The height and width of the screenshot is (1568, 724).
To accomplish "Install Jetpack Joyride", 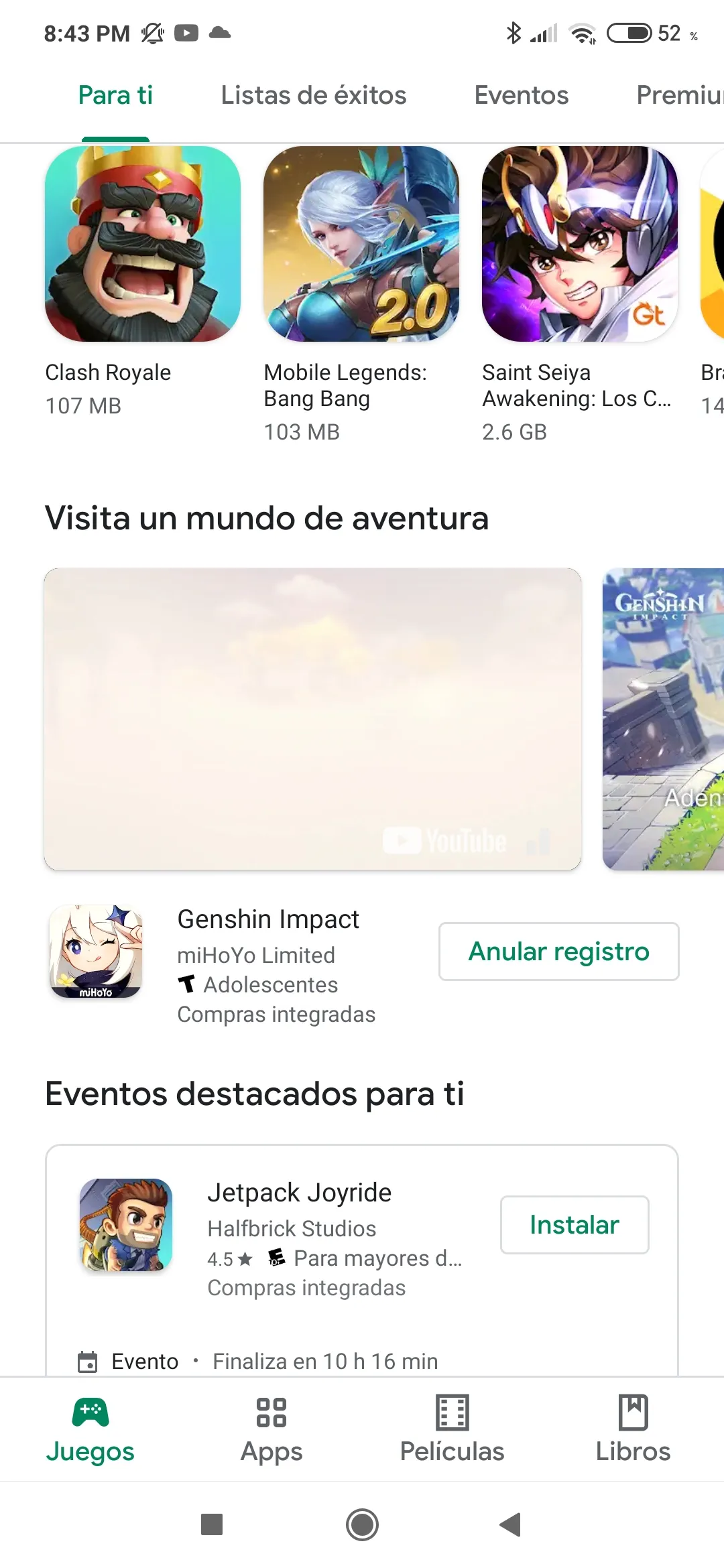I will tap(575, 1225).
